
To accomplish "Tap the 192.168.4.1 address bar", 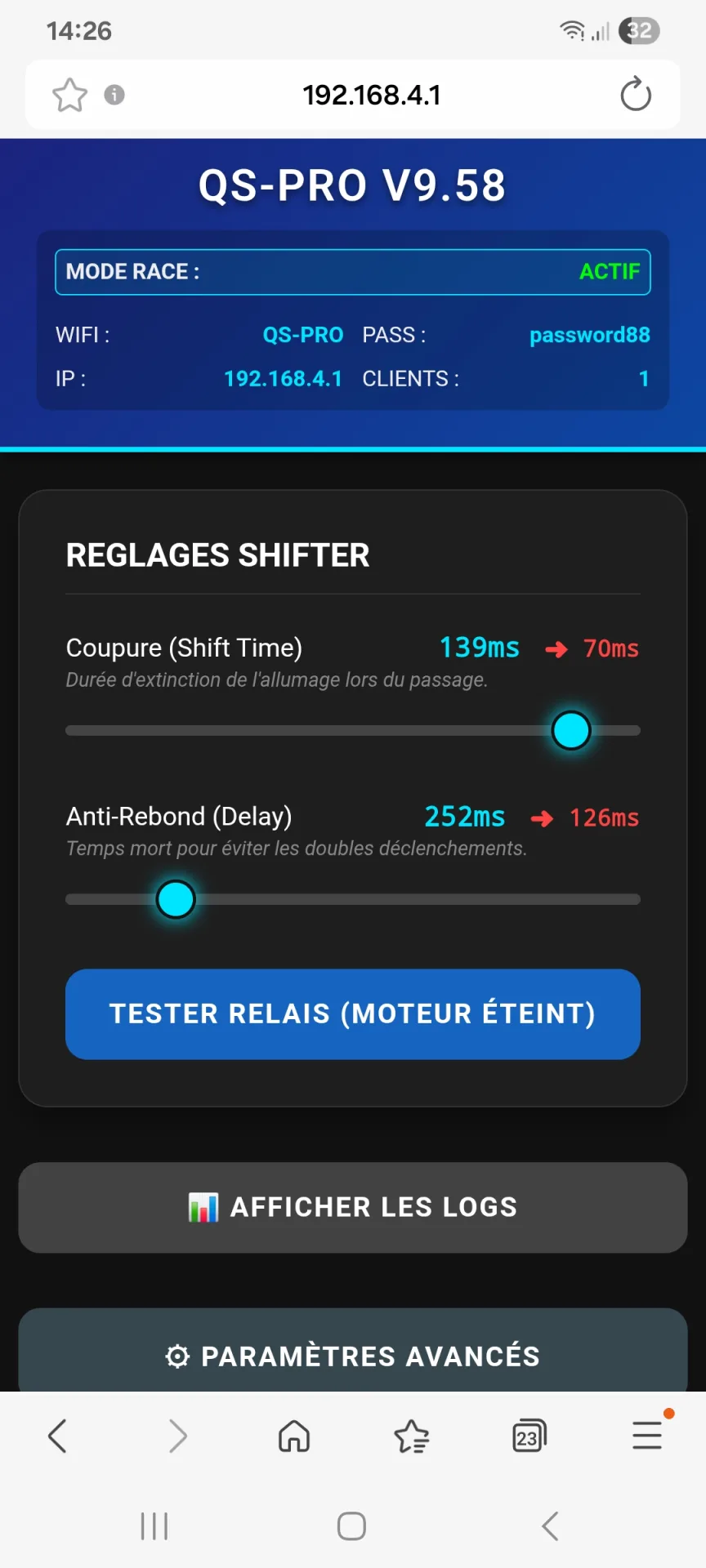I will pos(372,95).
